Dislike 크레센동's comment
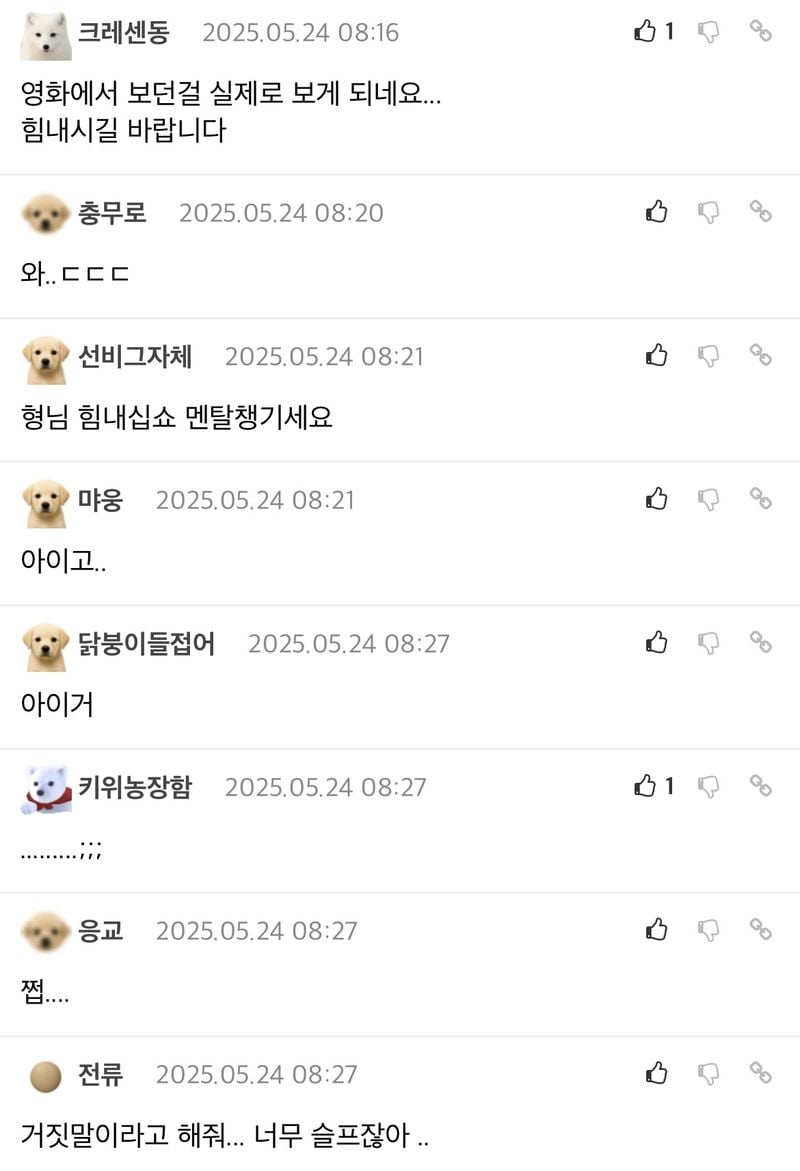The width and height of the screenshot is (800, 1171). pyautogui.click(x=708, y=32)
